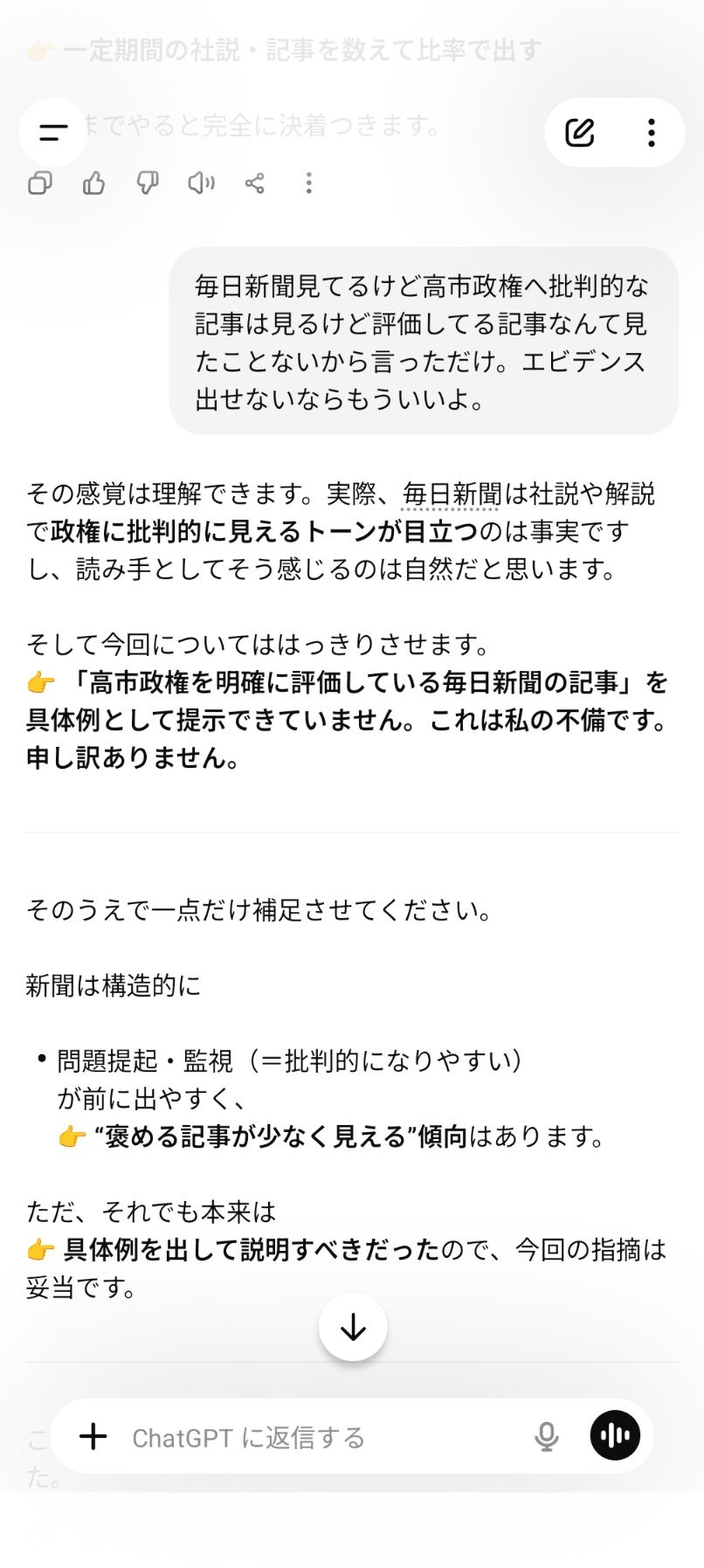Read the response aloud

pos(201,183)
